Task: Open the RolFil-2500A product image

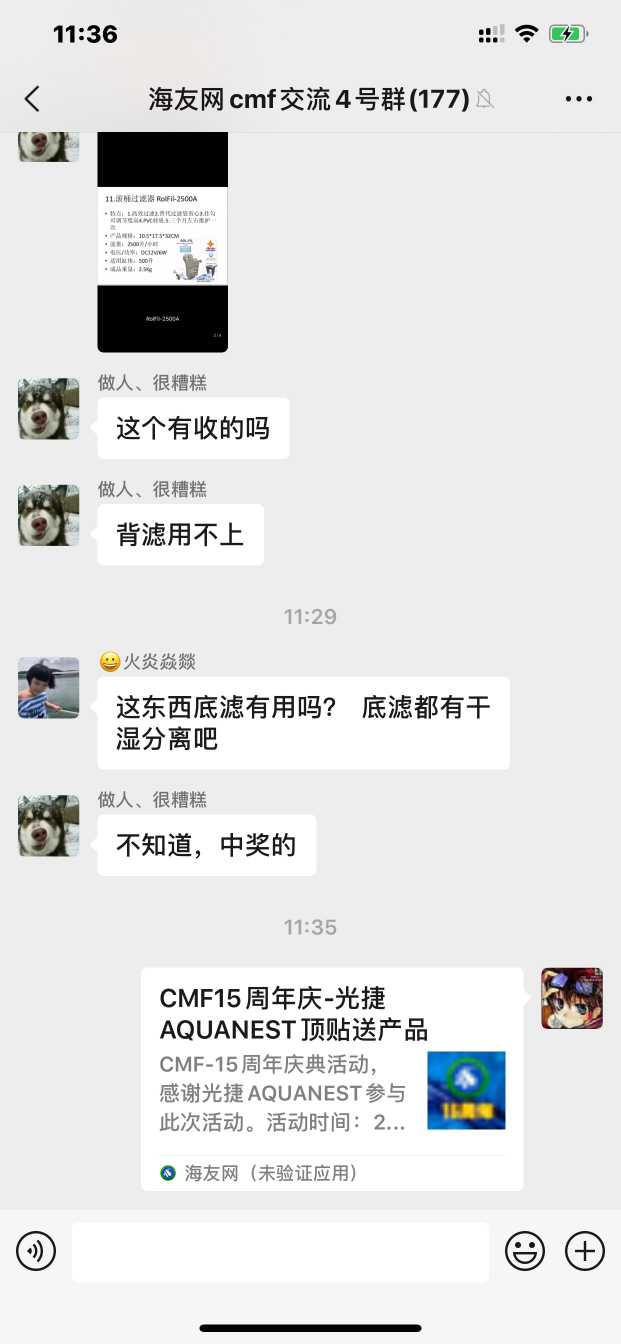Action: point(162,242)
